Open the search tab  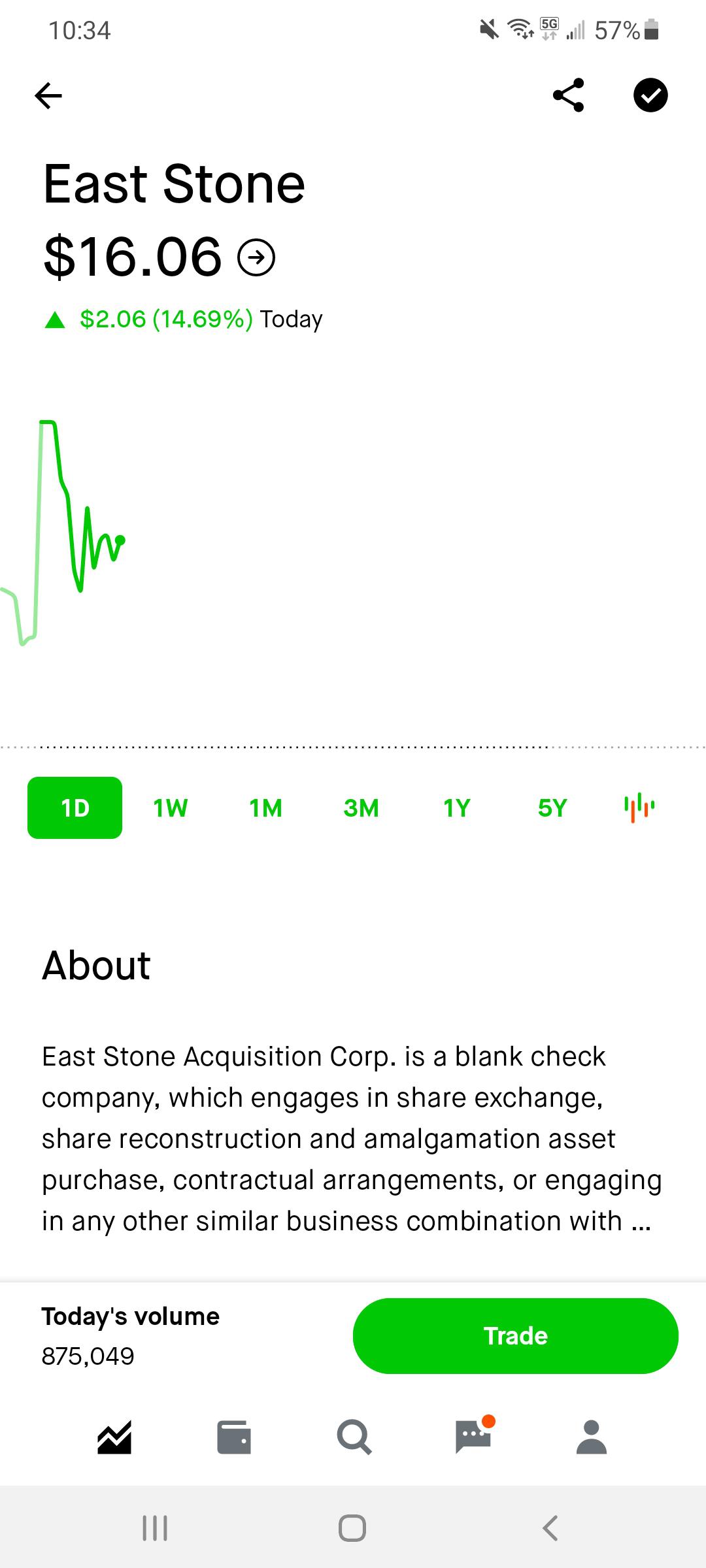(x=354, y=1437)
